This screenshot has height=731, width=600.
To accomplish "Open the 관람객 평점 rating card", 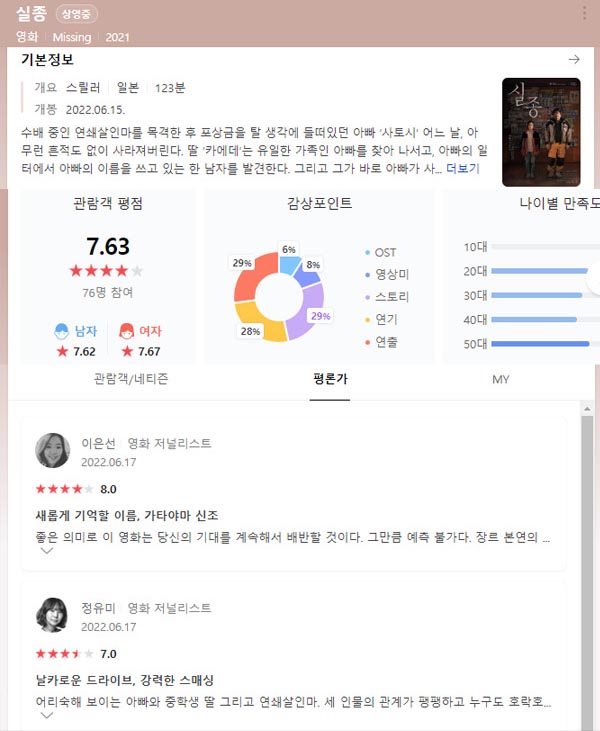I will coord(108,275).
